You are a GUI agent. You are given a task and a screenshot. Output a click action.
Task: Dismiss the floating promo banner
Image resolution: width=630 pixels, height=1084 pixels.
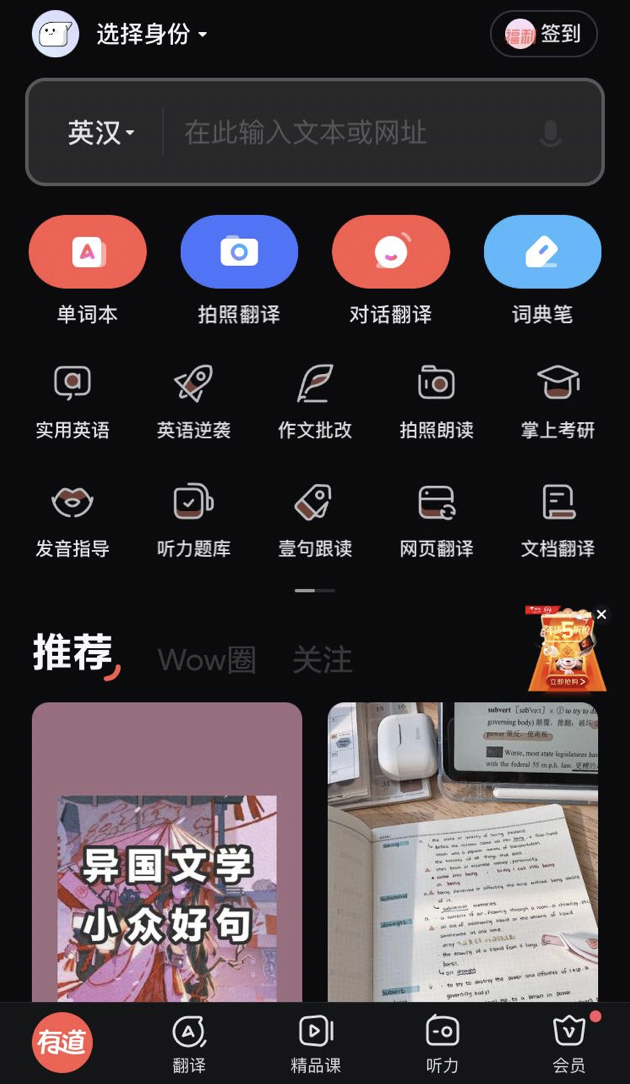tap(601, 614)
